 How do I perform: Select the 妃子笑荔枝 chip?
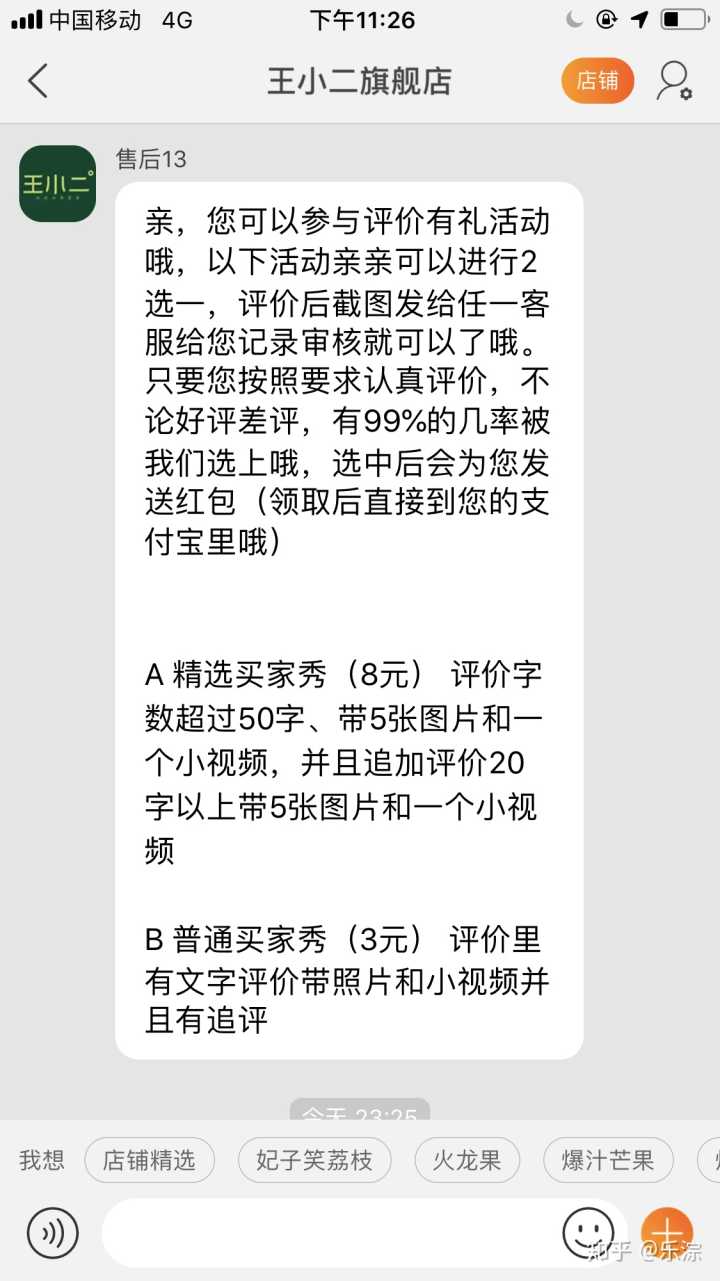click(x=314, y=1160)
